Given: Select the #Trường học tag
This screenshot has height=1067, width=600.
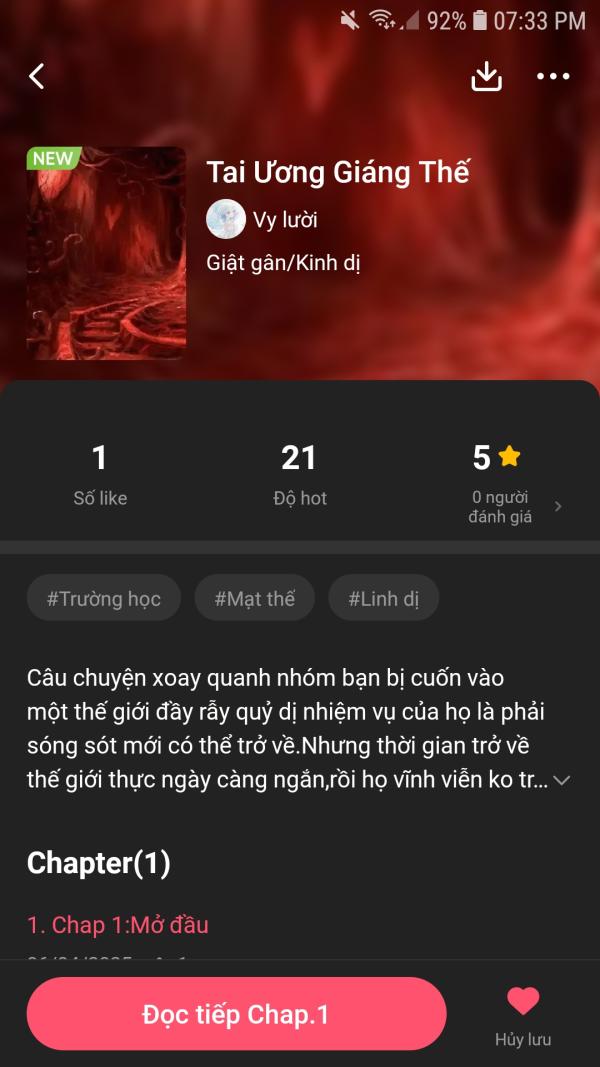Looking at the screenshot, I should pos(103,598).
